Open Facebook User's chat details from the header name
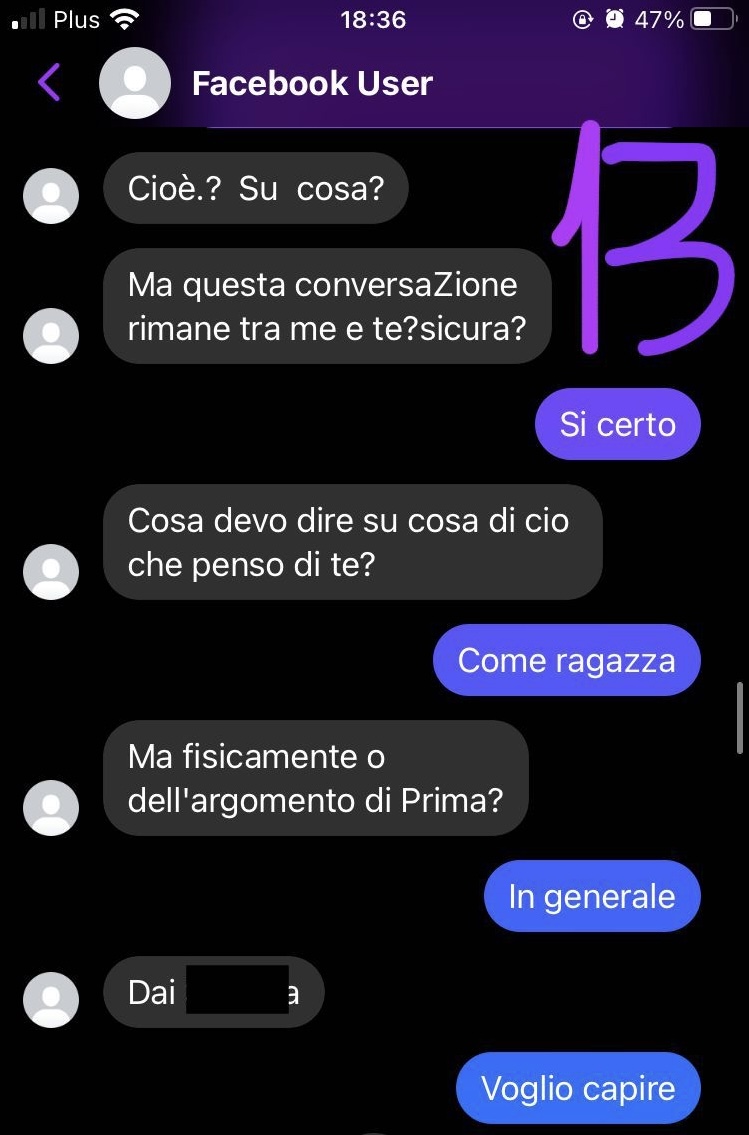 click(x=312, y=83)
